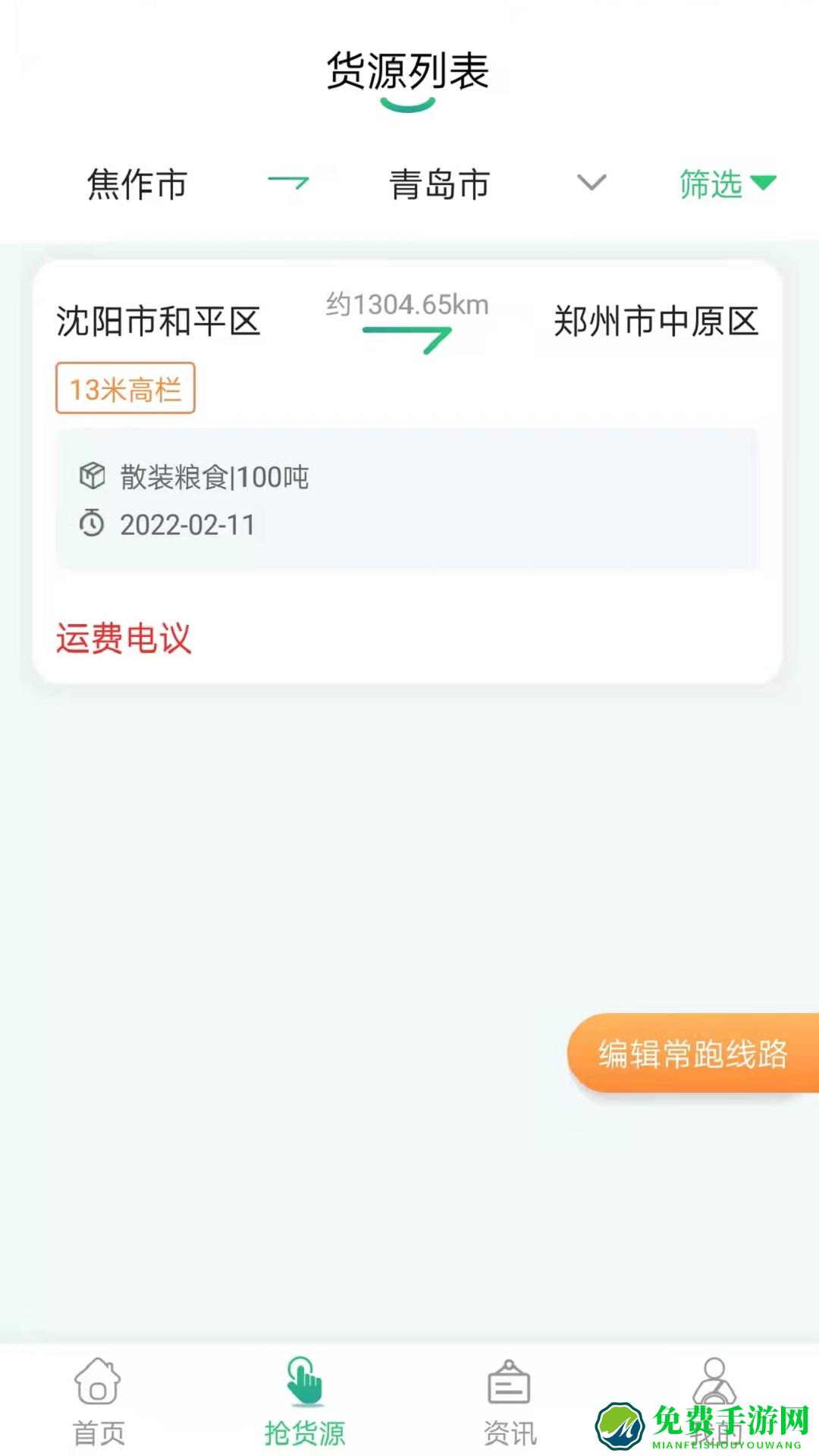Viewport: 819px width, 1456px height.
Task: Open the departure city 焦作市 selector
Action: 136,184
